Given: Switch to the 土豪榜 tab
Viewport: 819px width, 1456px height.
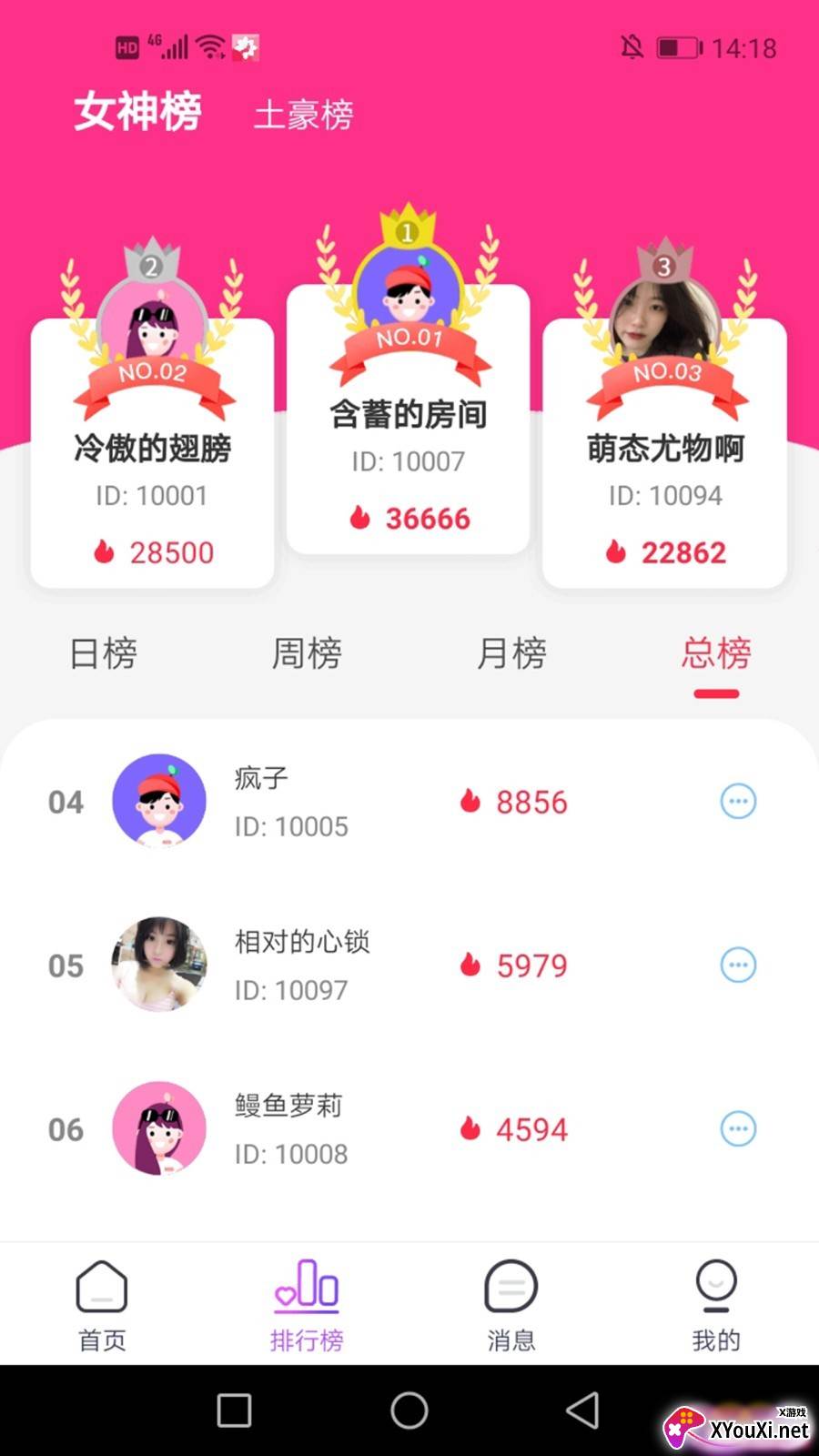Looking at the screenshot, I should (x=303, y=116).
